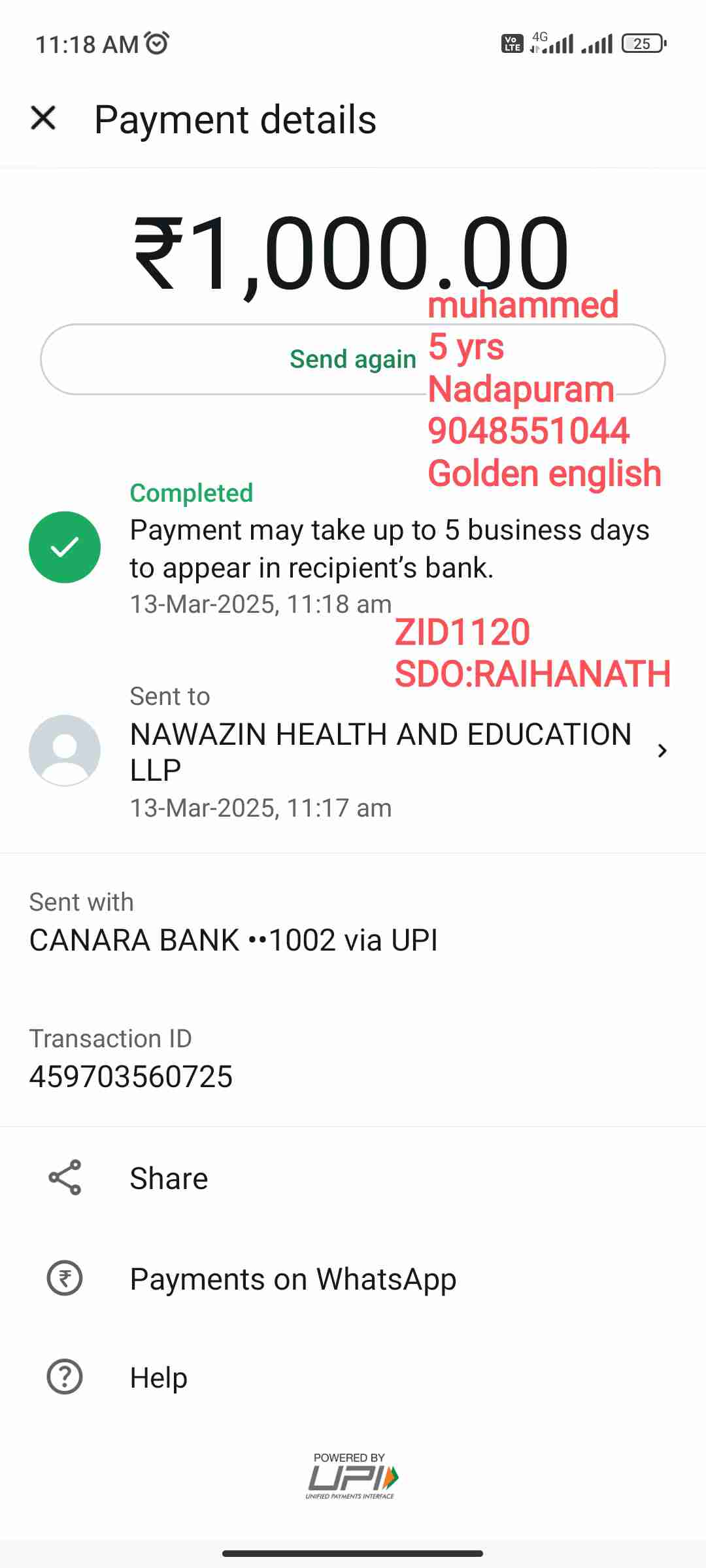
Task: Share this payment receipt
Action: 168,1179
